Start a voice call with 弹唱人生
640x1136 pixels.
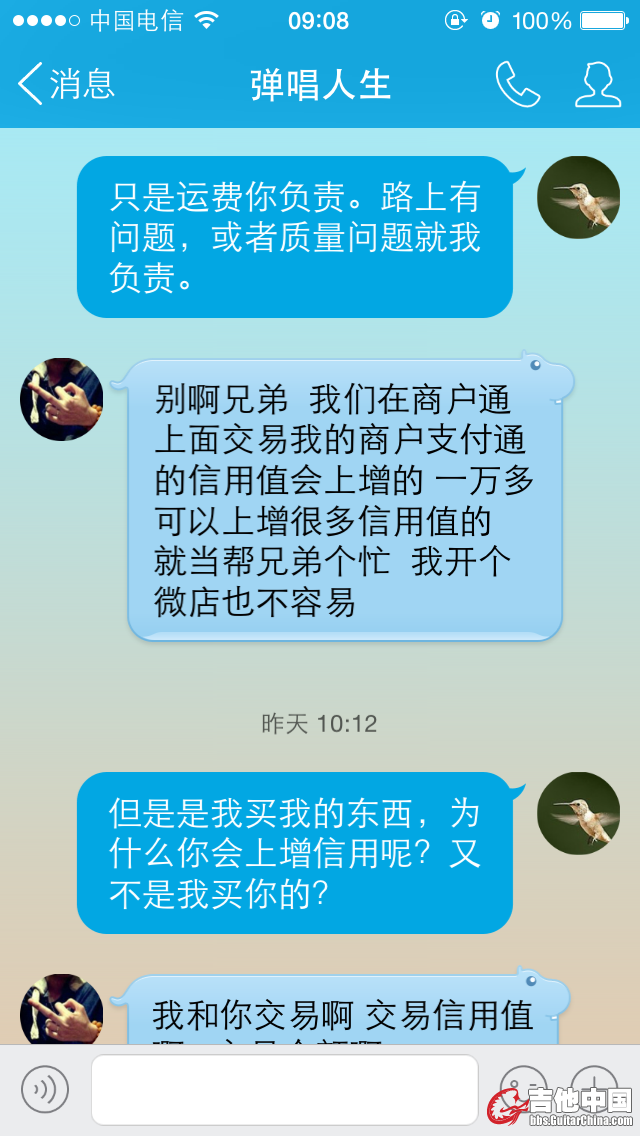tap(517, 85)
